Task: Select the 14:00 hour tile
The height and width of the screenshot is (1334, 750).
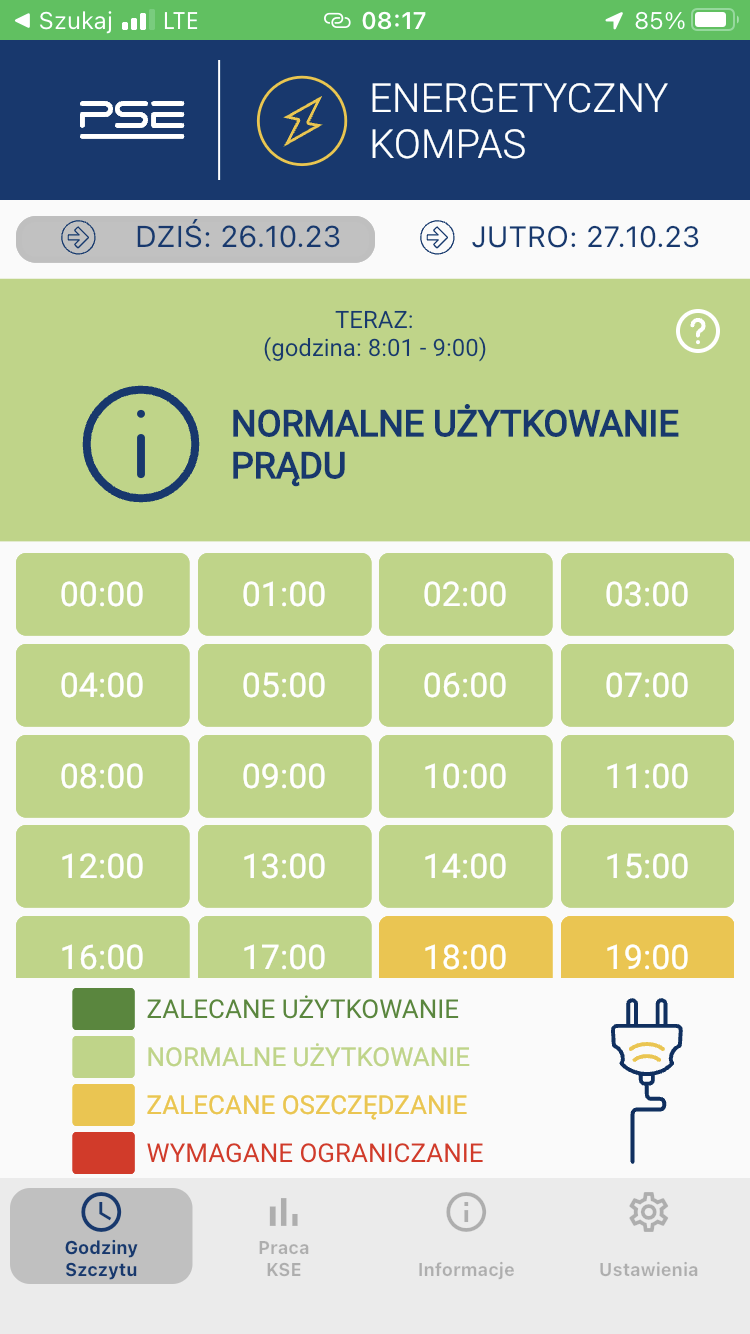Action: tap(466, 866)
